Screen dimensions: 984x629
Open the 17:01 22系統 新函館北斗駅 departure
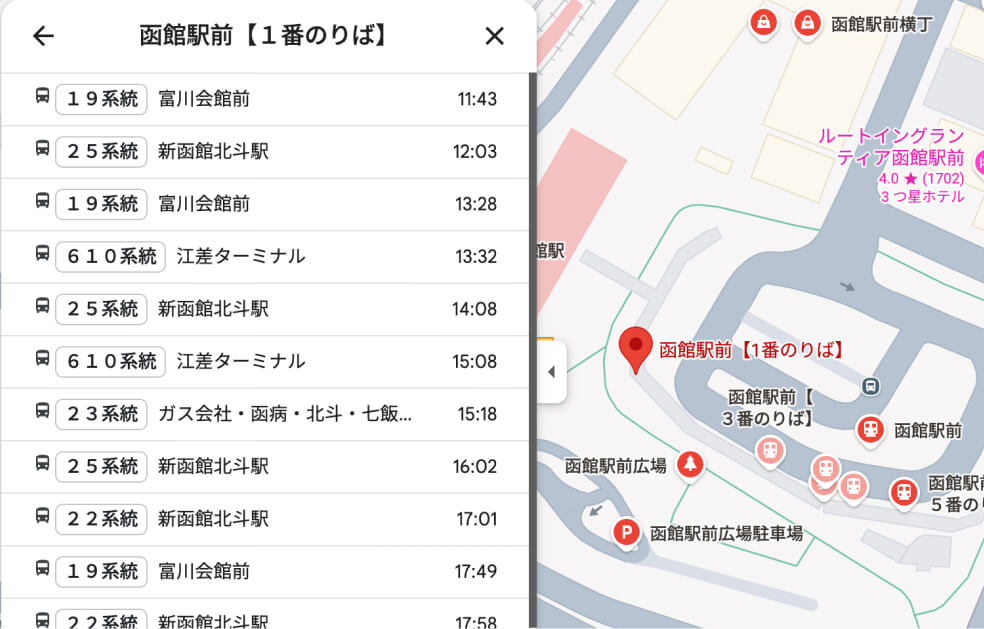265,519
